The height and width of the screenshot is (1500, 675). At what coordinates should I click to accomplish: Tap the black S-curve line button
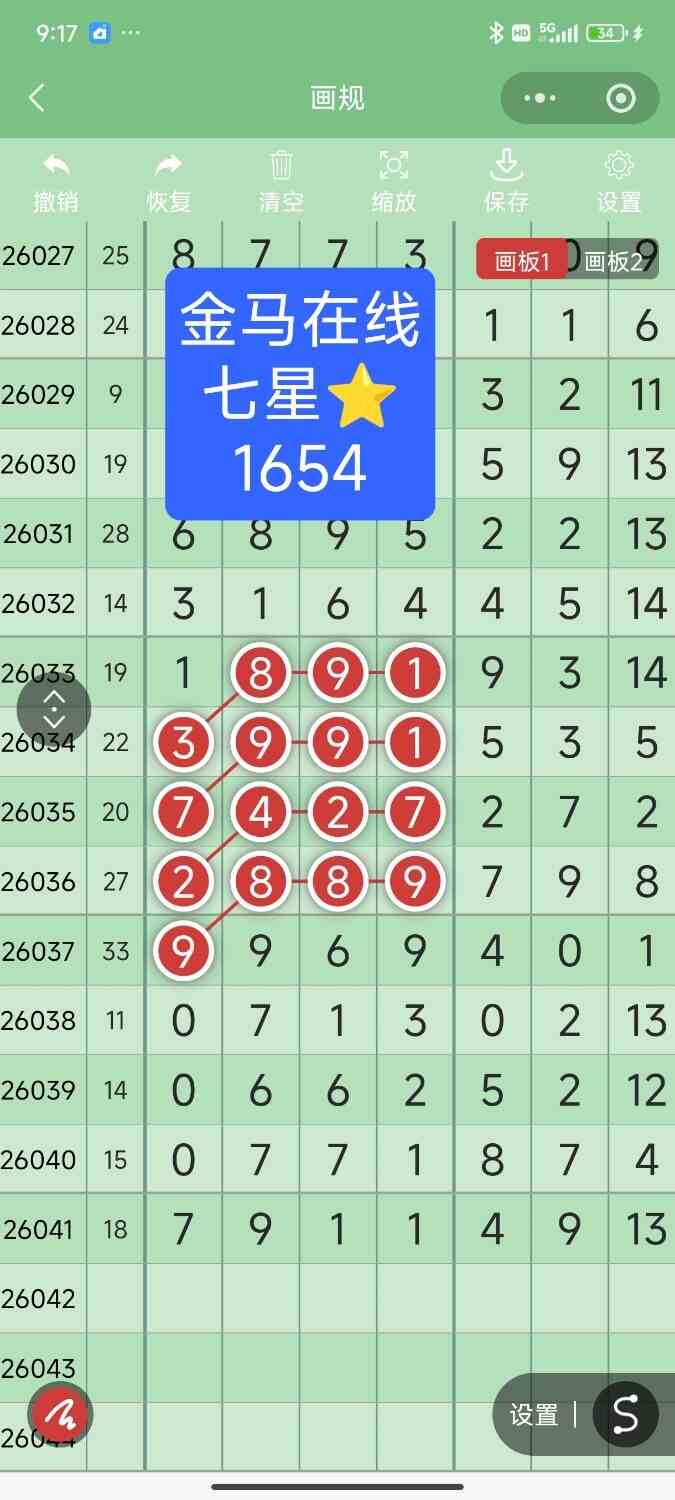(625, 1415)
